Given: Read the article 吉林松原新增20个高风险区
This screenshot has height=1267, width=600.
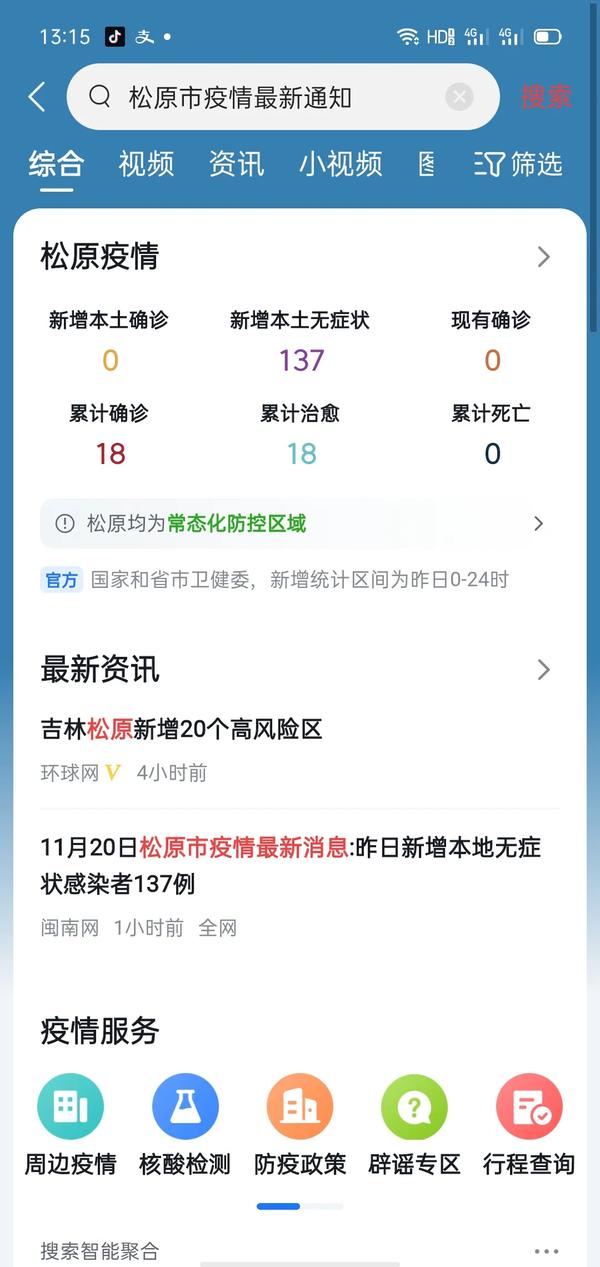Looking at the screenshot, I should [182, 729].
